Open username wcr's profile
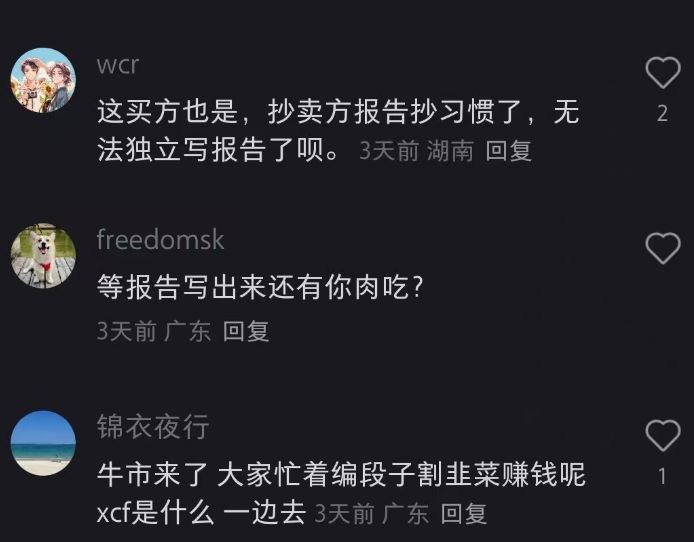This screenshot has height=542, width=694. (x=118, y=65)
